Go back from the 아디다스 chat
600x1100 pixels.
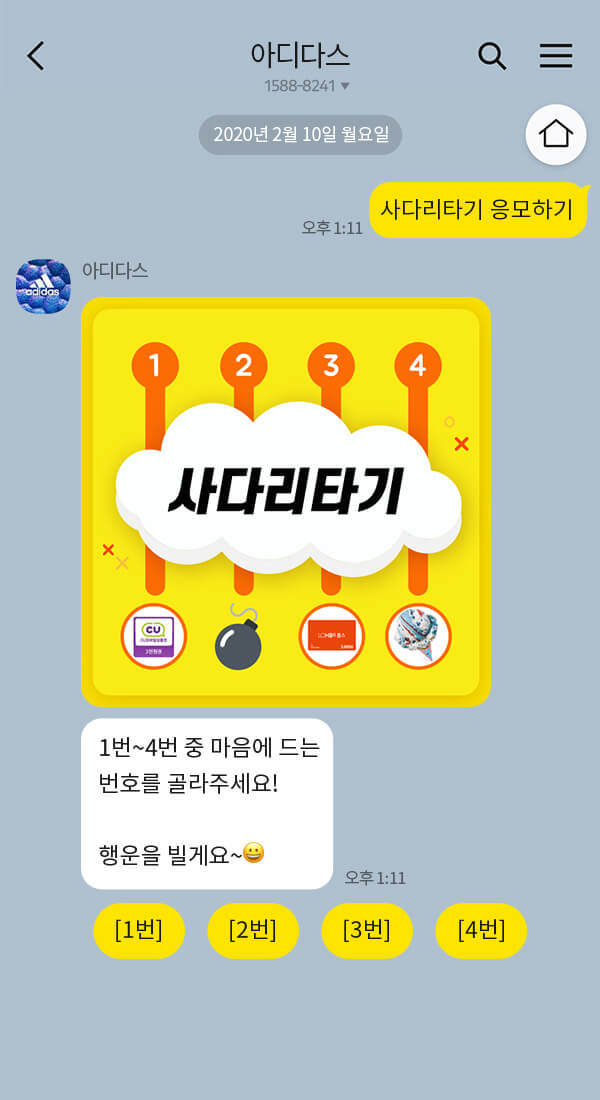(36, 56)
